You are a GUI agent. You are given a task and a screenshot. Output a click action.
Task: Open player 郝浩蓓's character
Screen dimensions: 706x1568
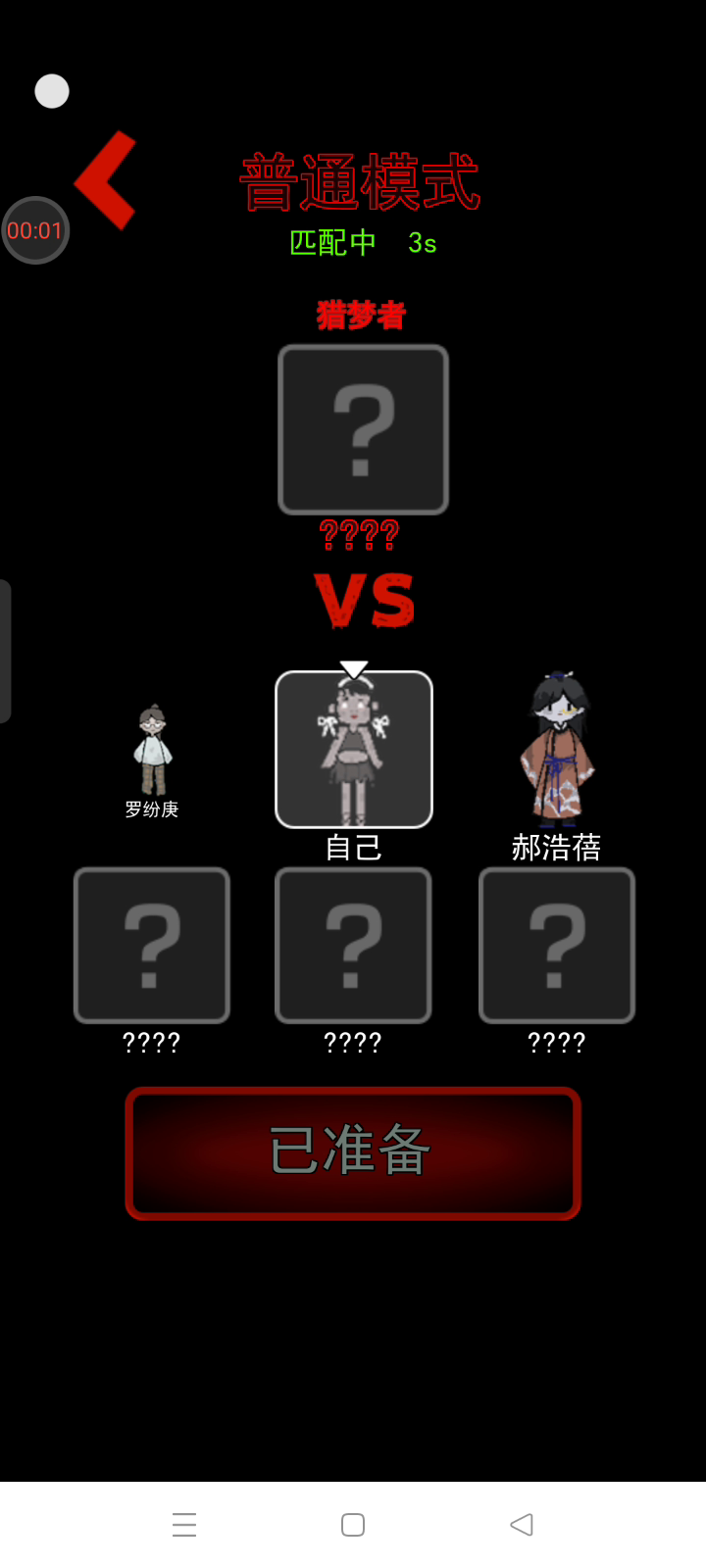pyautogui.click(x=556, y=750)
